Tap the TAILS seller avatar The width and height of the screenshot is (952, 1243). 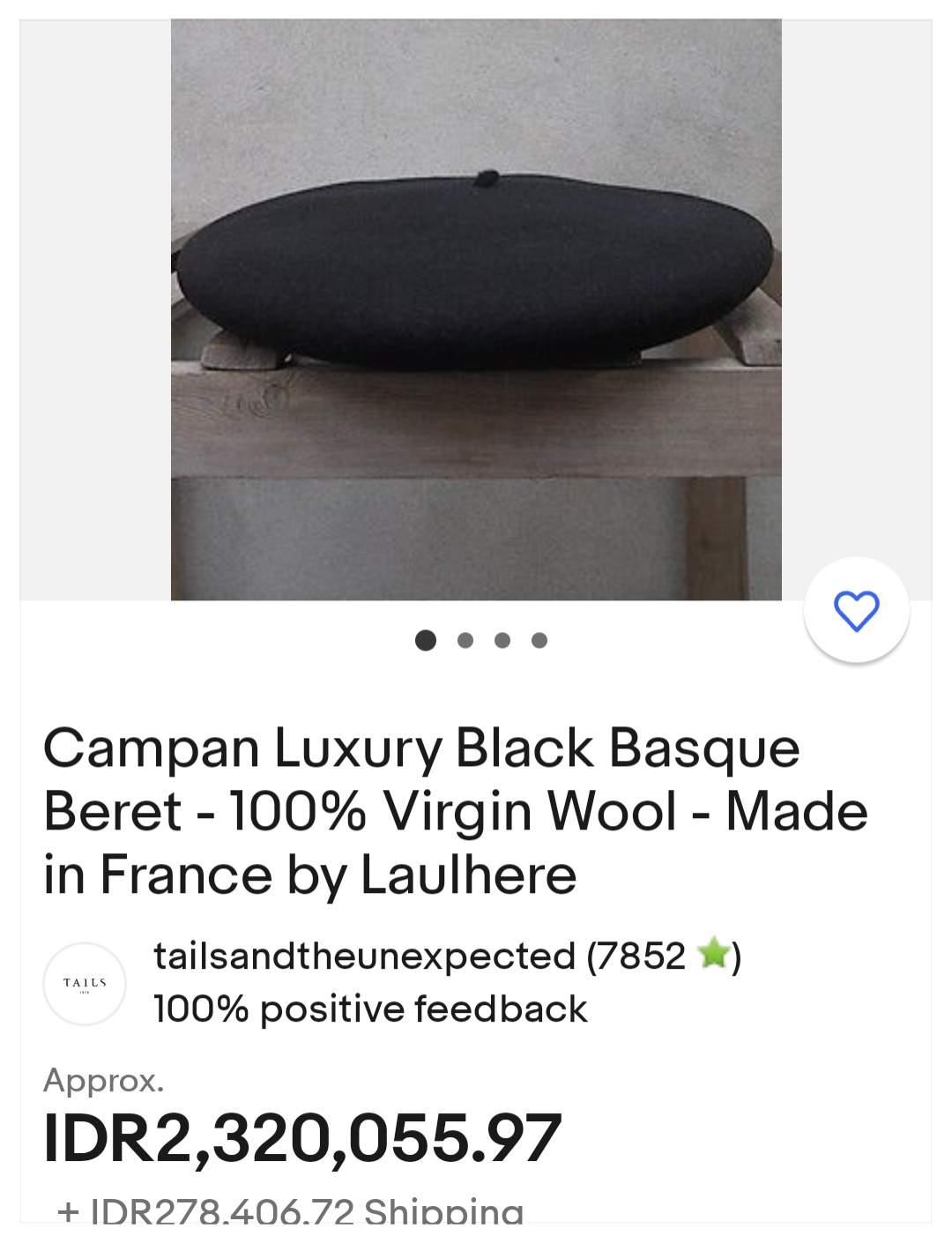pos(85,983)
